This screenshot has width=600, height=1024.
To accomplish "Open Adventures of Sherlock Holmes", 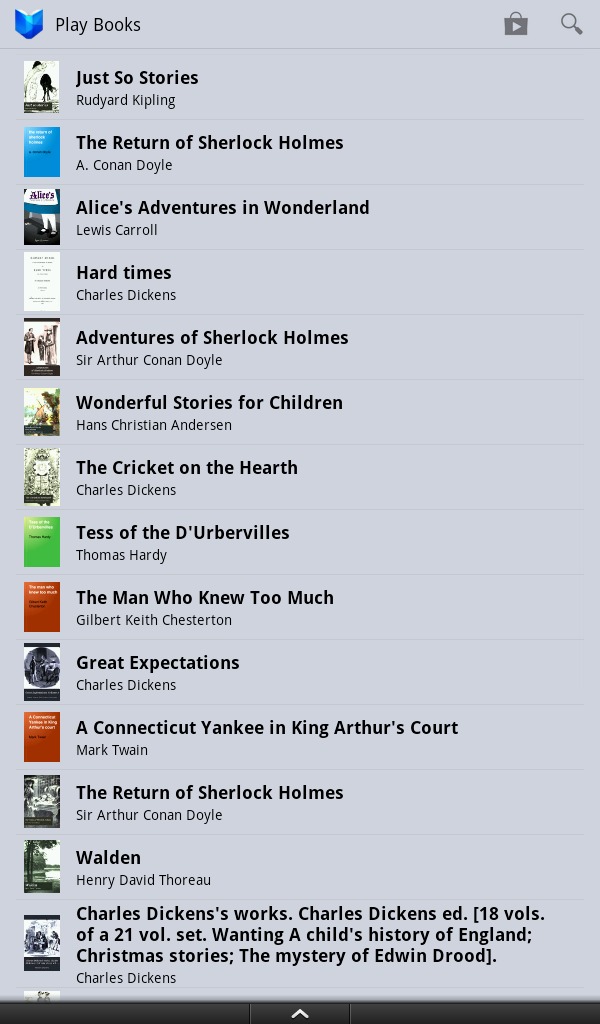I will tap(300, 347).
